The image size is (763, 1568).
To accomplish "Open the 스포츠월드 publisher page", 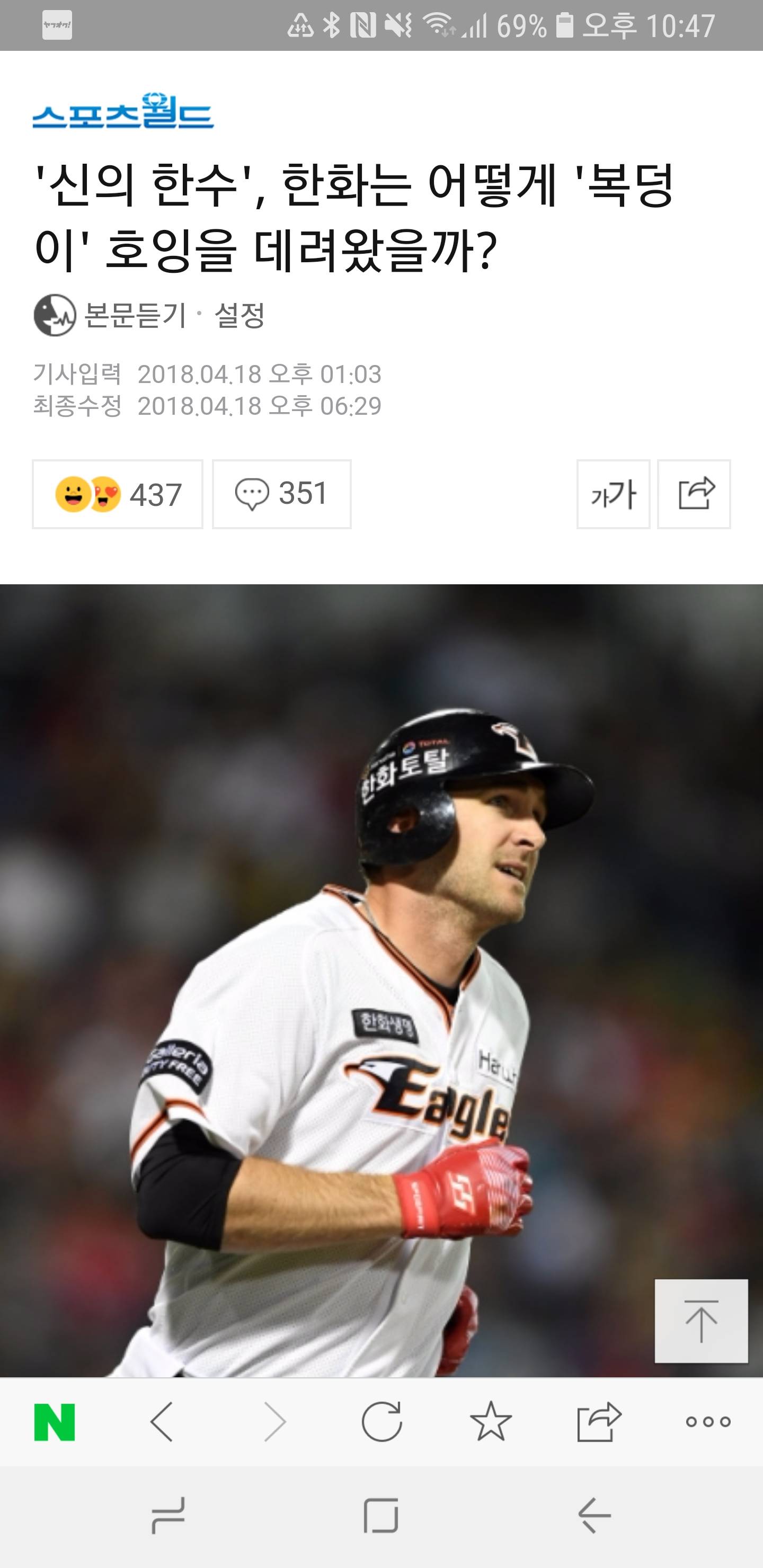I will point(123,111).
